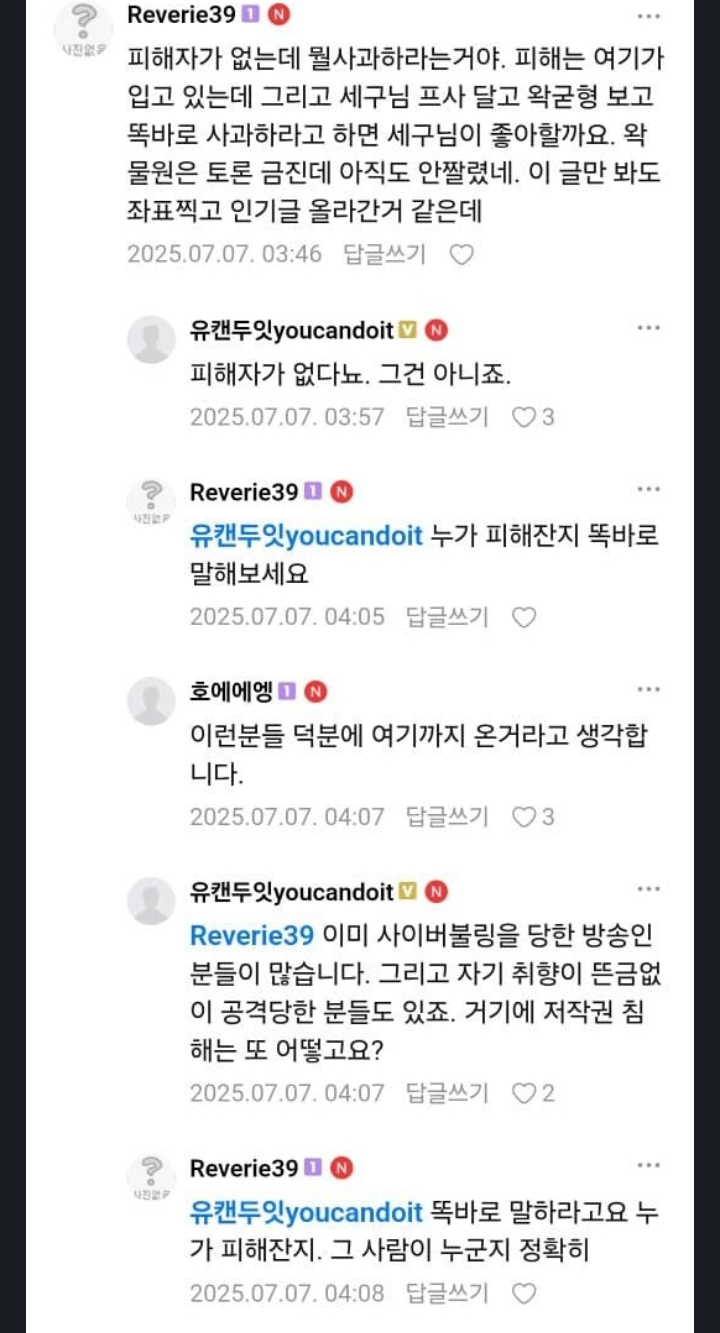Open the overflow menu on the 03:57 comment

pos(649,327)
